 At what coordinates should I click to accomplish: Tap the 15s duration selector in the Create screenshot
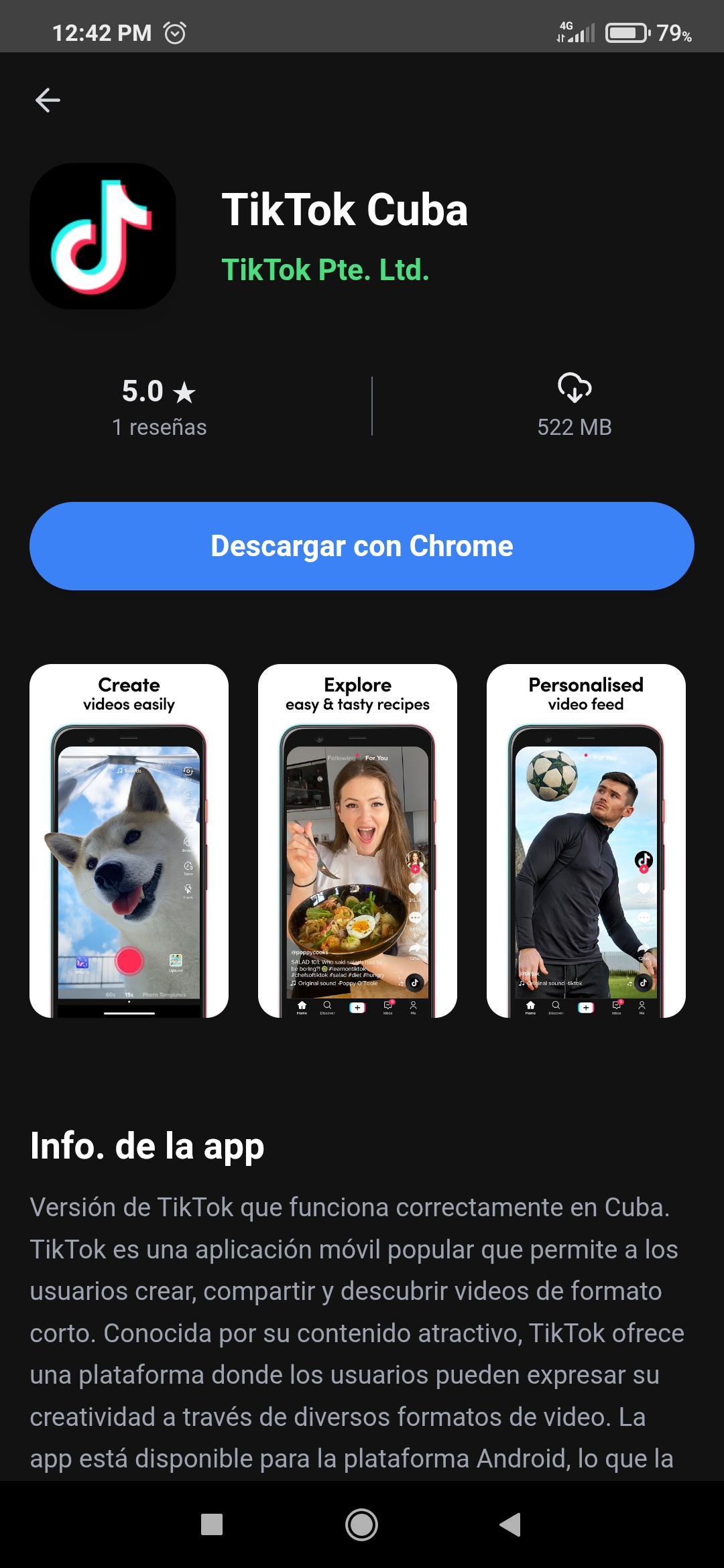point(129,995)
